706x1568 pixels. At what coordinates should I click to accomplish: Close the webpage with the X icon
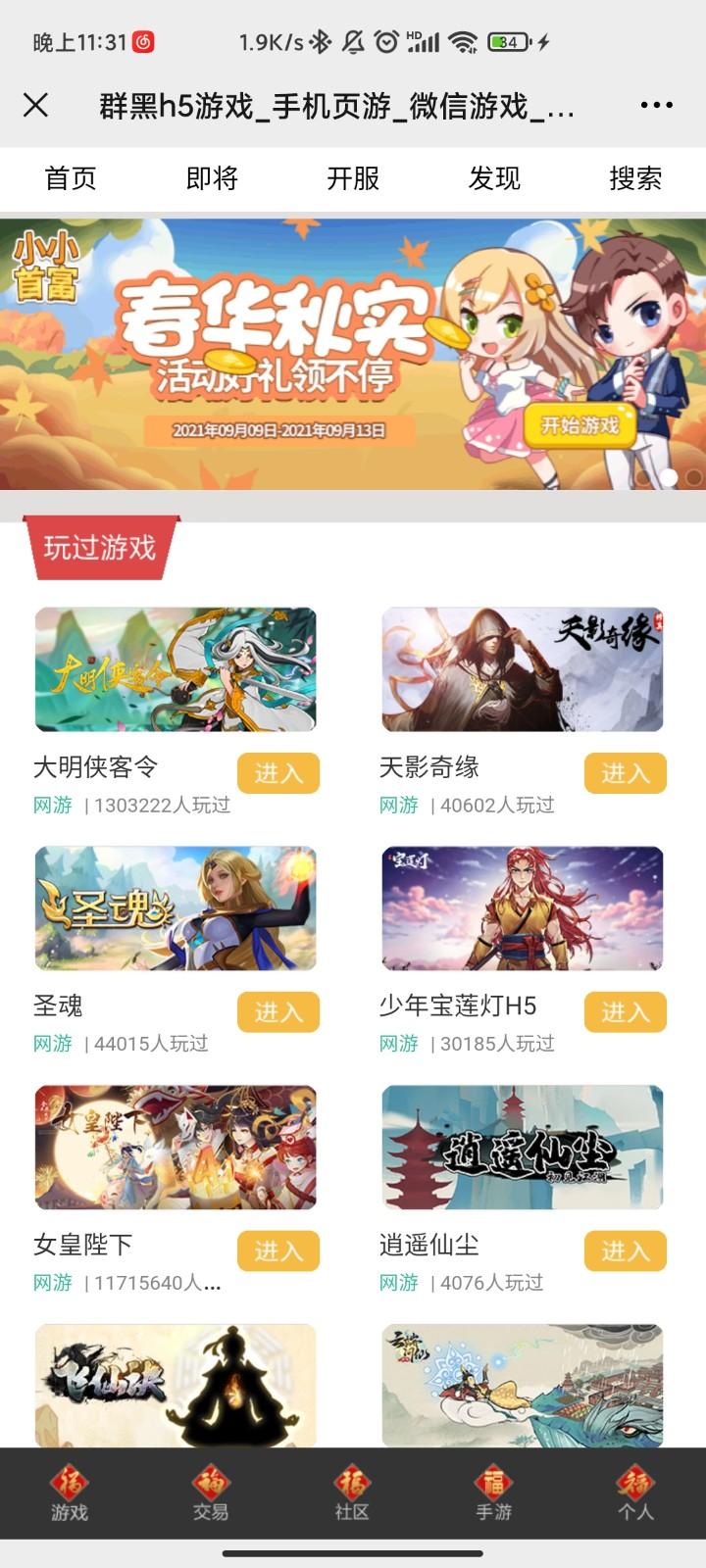(35, 105)
